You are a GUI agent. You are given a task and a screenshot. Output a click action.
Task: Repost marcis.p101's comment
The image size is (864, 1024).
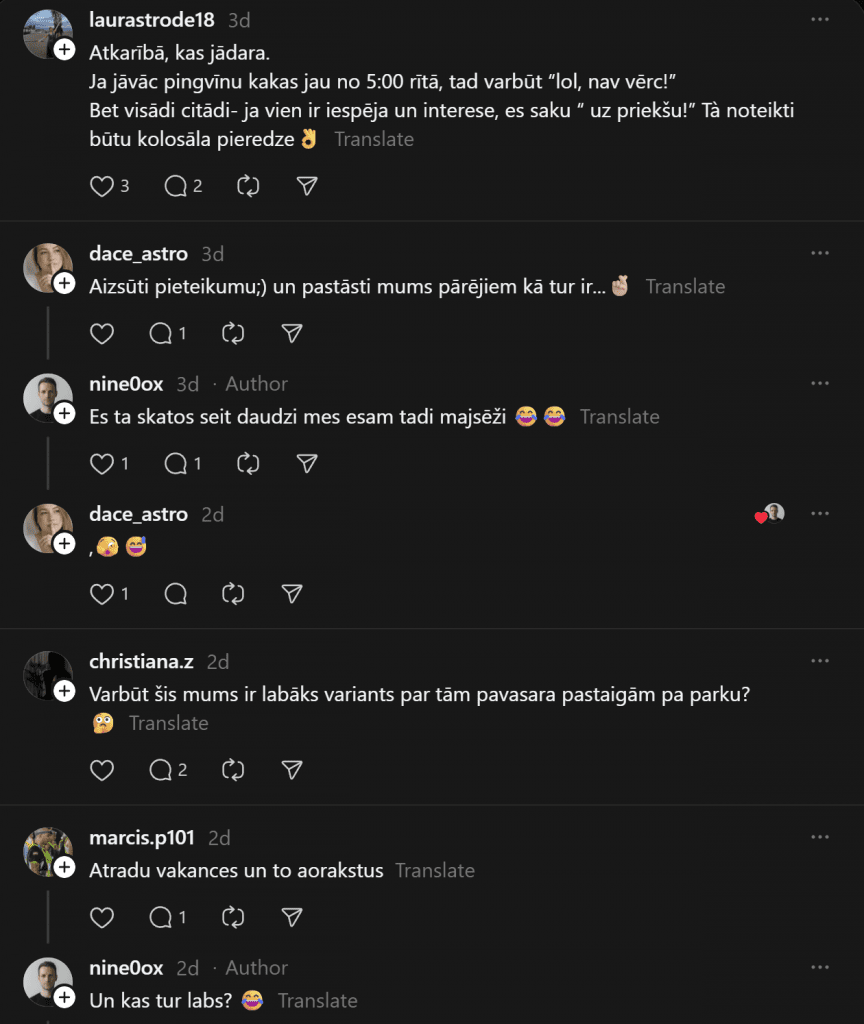tap(233, 917)
